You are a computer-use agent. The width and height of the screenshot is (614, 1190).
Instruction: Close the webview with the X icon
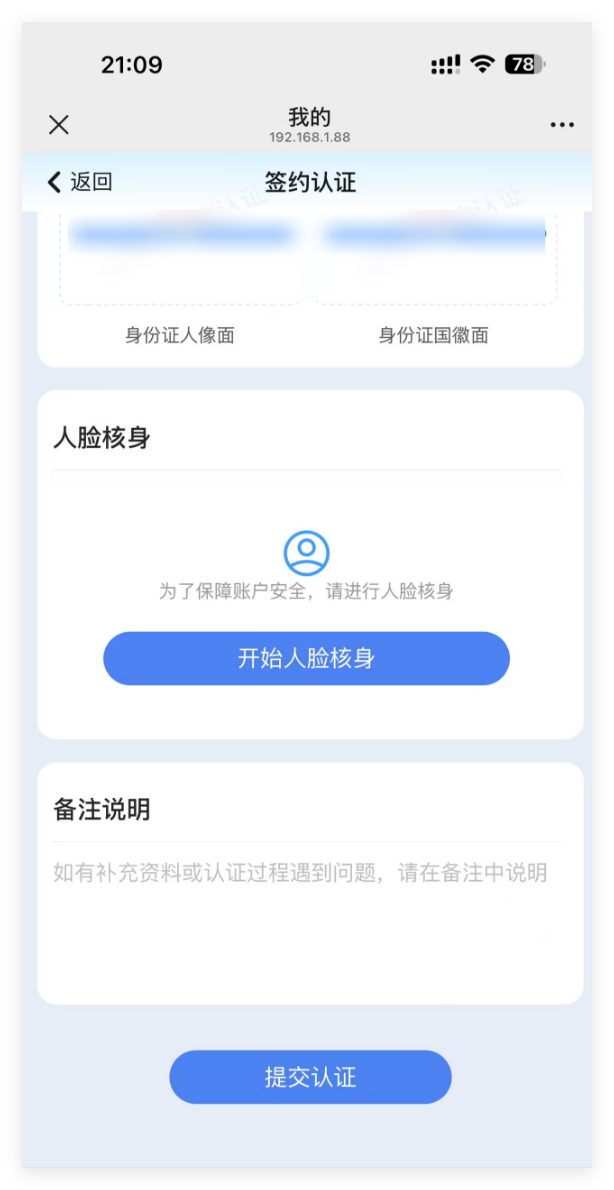click(x=59, y=125)
